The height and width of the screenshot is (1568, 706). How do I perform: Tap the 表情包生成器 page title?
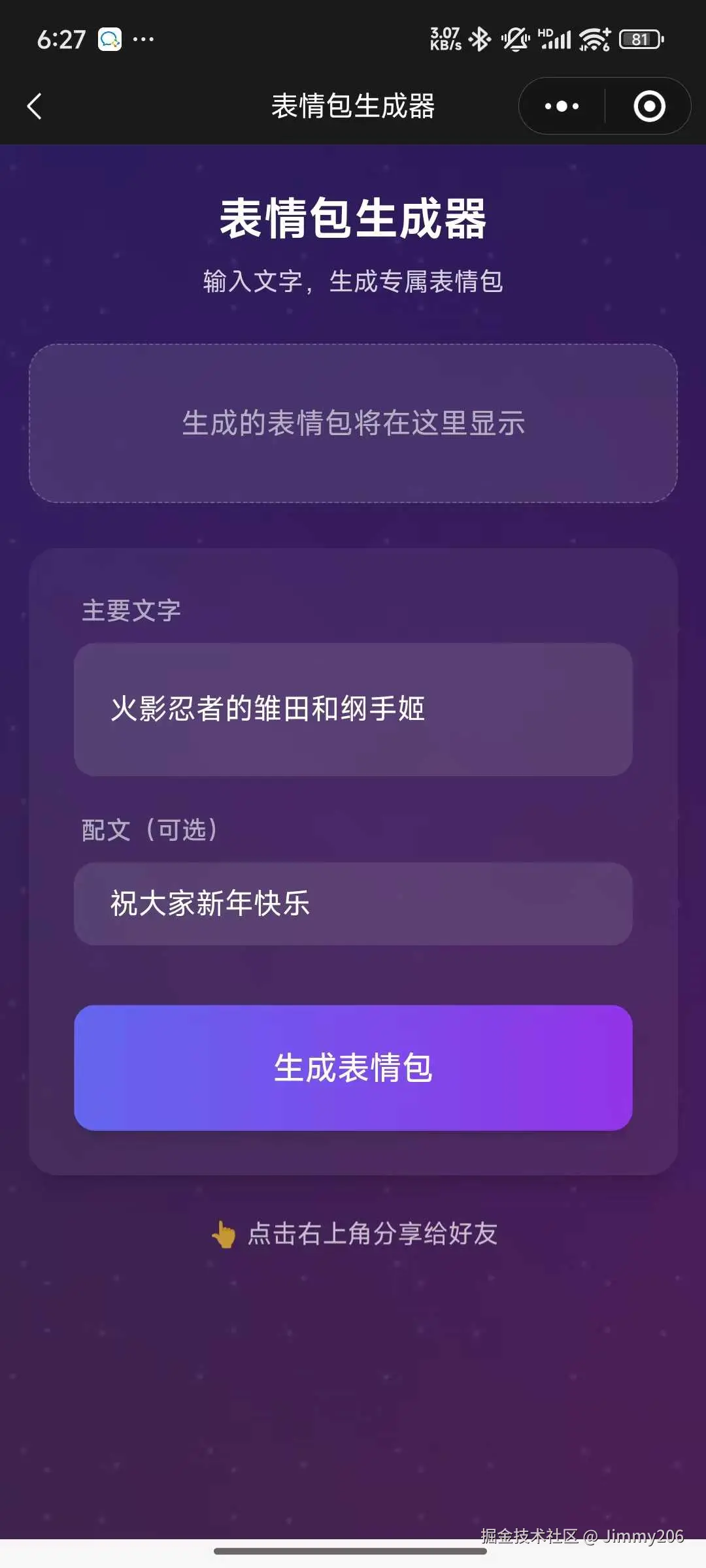[x=353, y=221]
